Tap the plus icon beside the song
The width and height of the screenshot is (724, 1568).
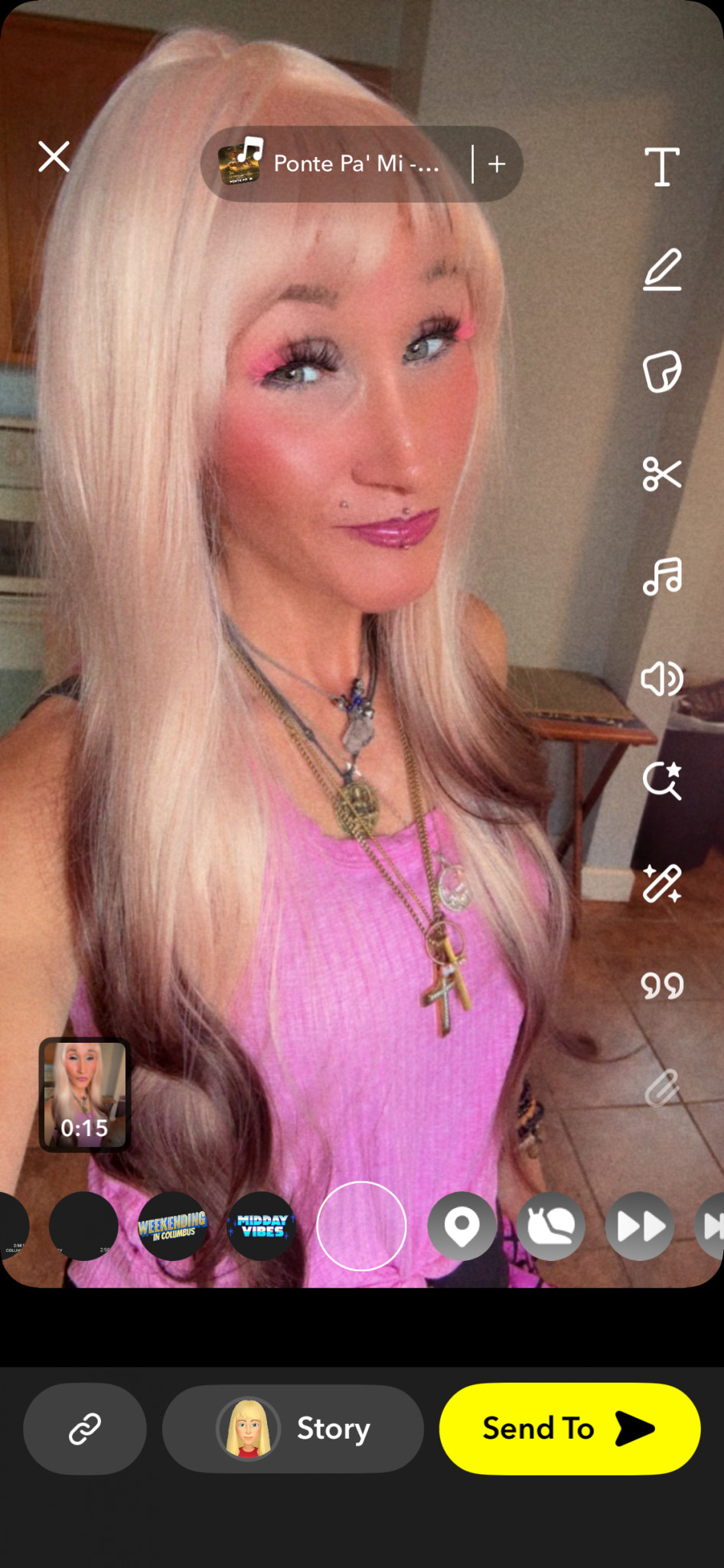(497, 164)
